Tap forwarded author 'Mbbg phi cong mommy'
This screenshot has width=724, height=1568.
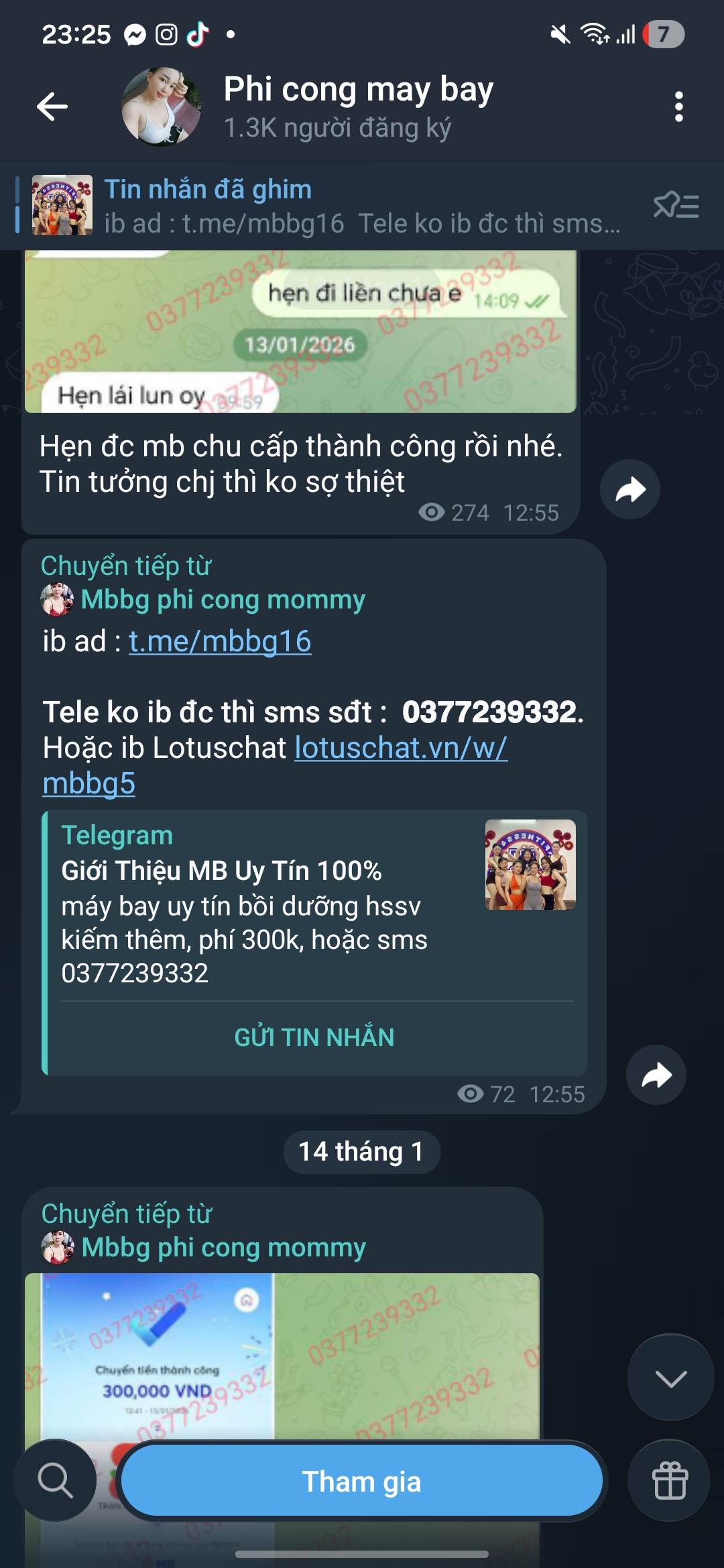(x=223, y=600)
